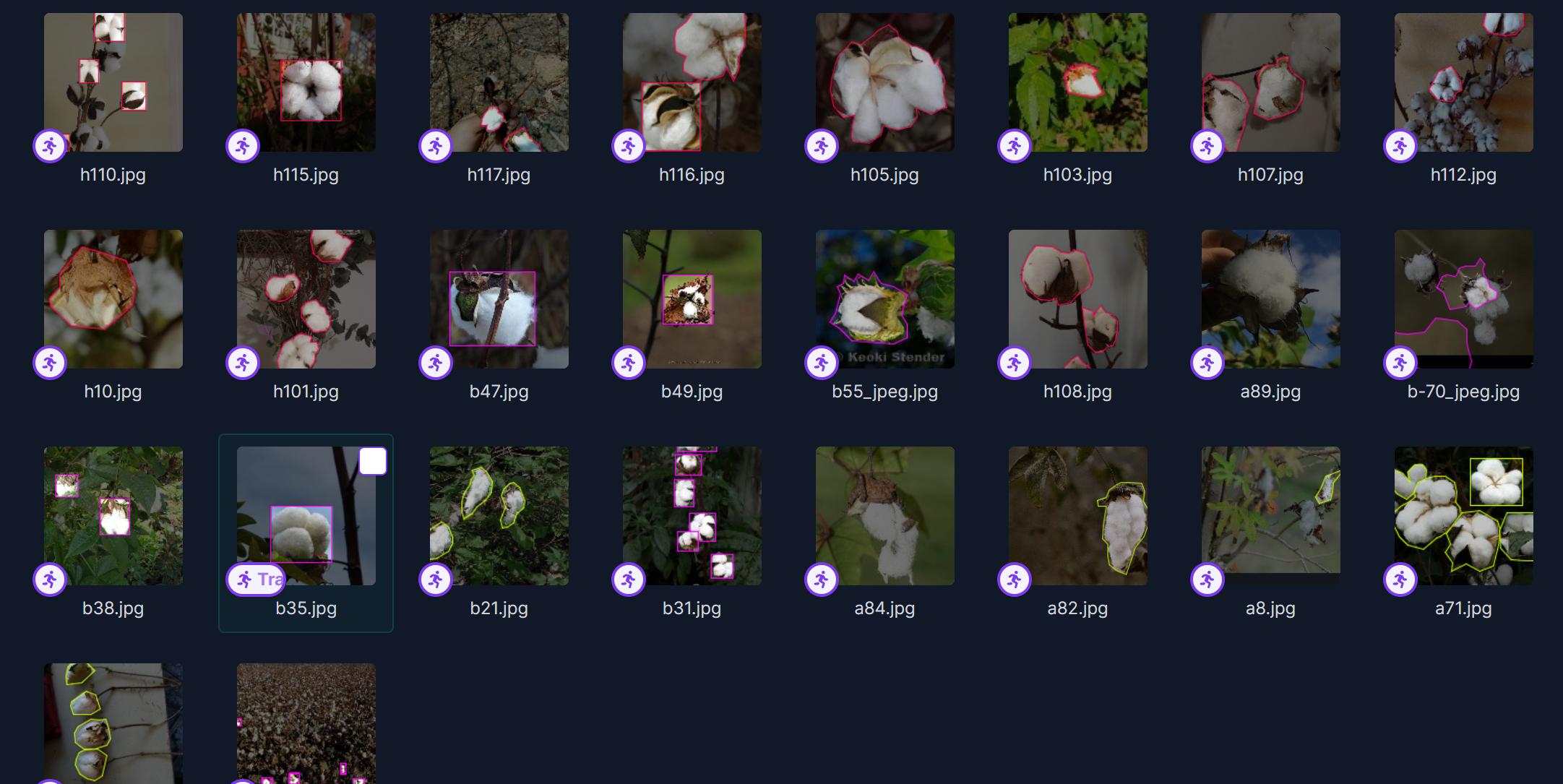View annotated image h107.jpg

point(1270,82)
